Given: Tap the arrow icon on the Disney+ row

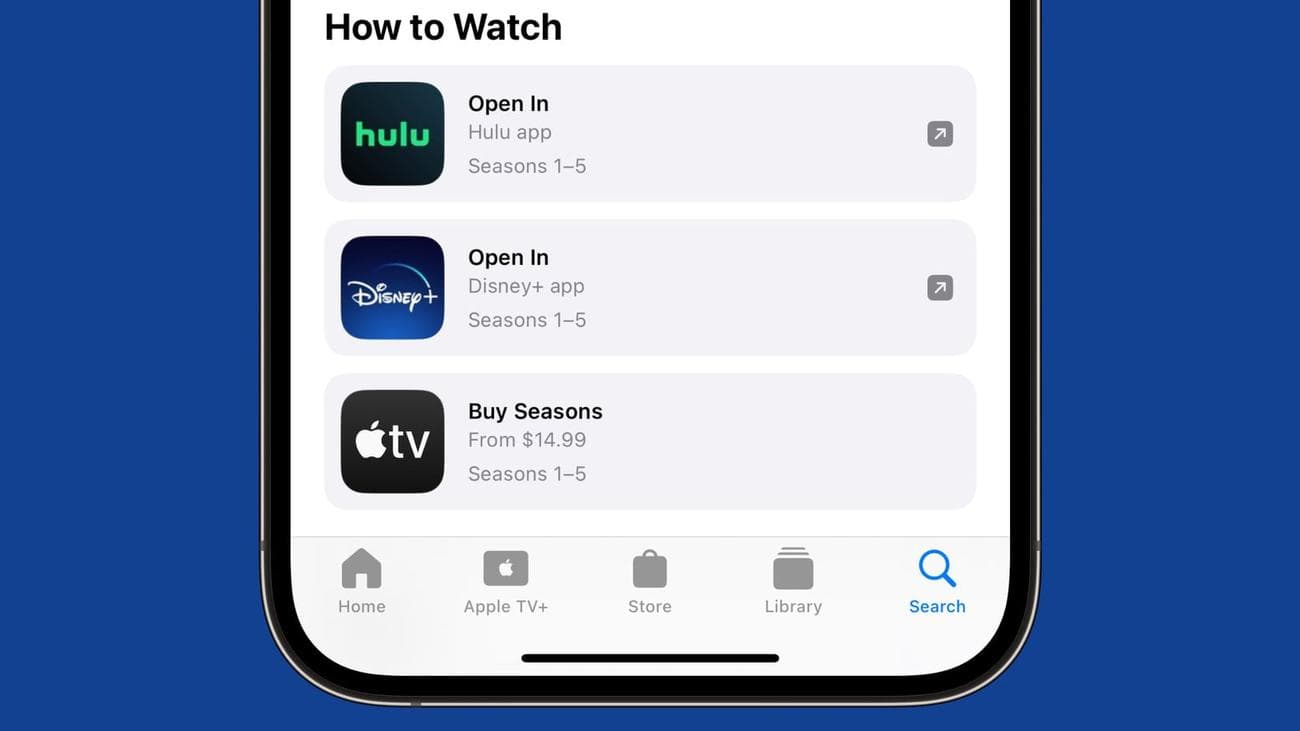Looking at the screenshot, I should [x=939, y=288].
